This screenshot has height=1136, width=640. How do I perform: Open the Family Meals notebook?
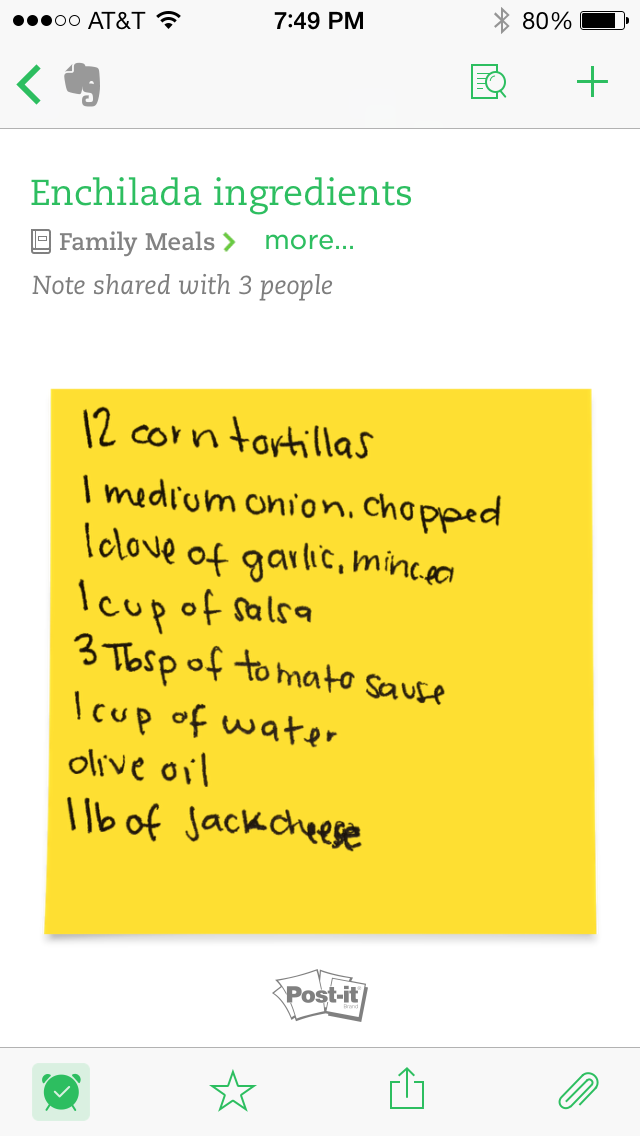pyautogui.click(x=134, y=241)
